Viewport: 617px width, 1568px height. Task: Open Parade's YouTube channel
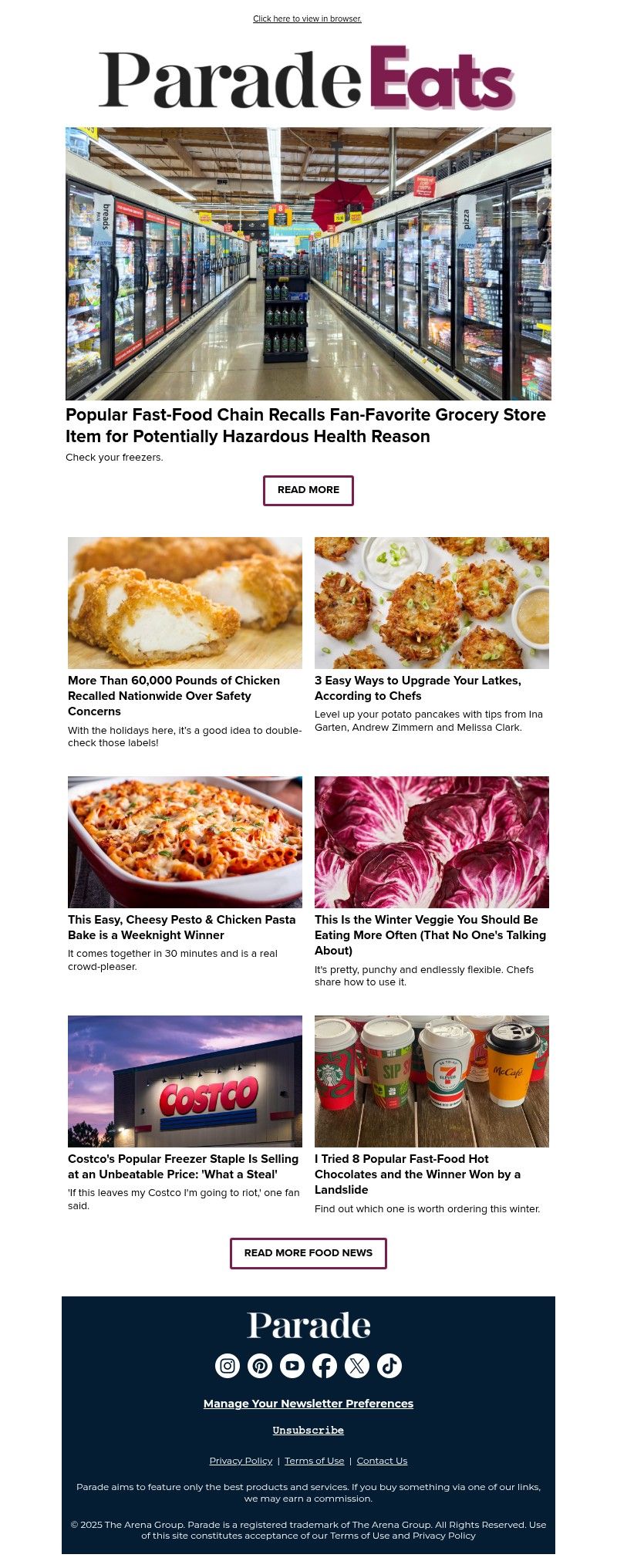(x=292, y=1365)
